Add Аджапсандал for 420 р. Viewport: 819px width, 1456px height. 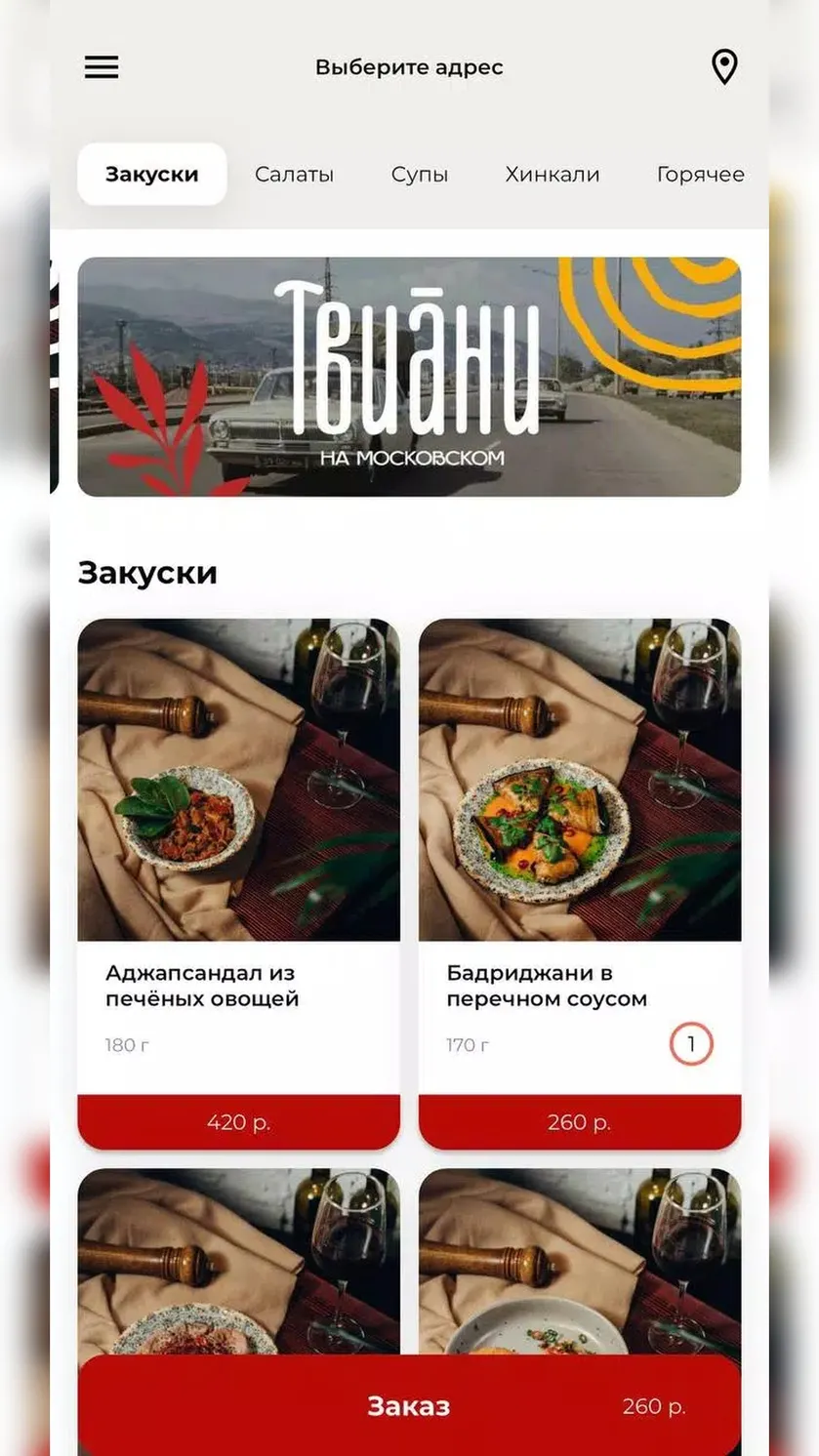pos(239,1122)
